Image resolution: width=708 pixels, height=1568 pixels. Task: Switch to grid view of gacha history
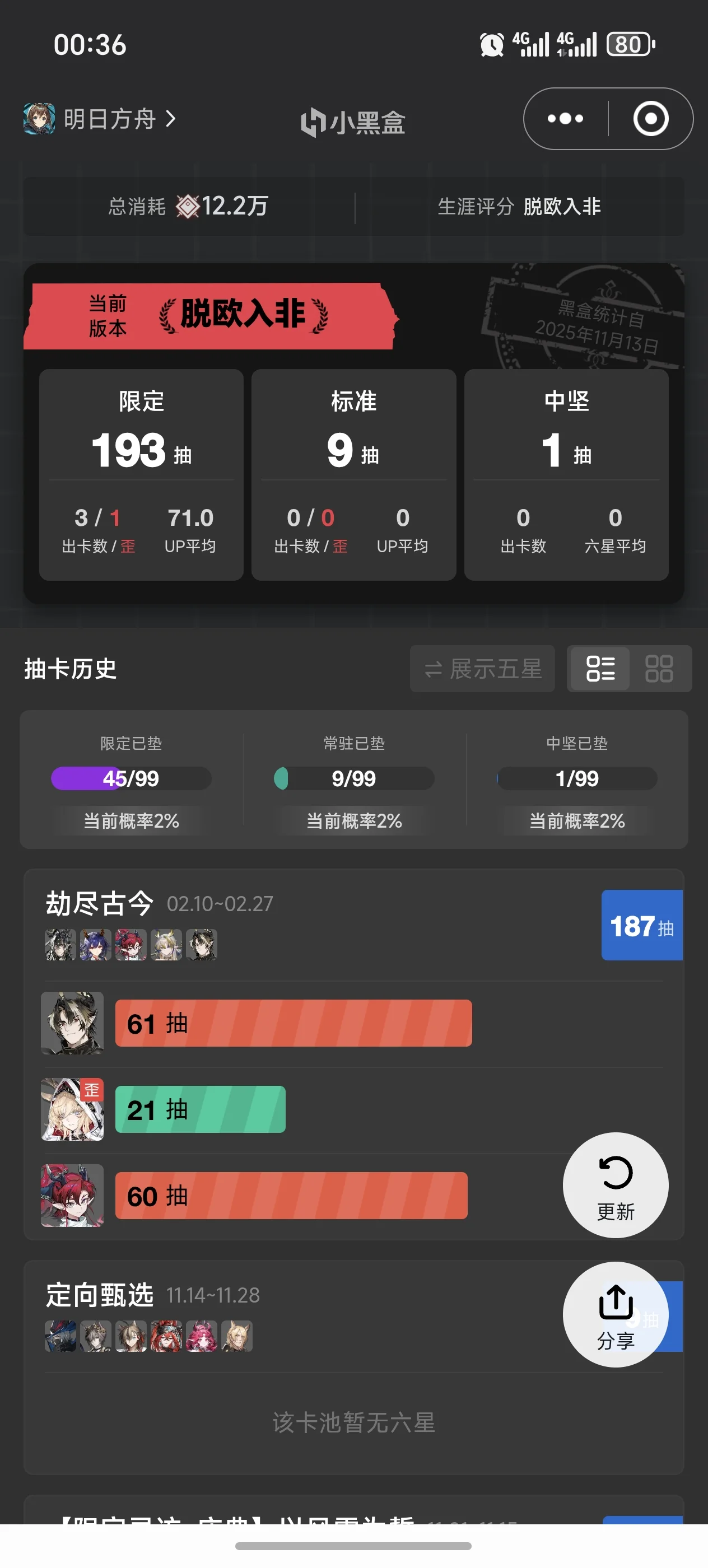coord(659,669)
